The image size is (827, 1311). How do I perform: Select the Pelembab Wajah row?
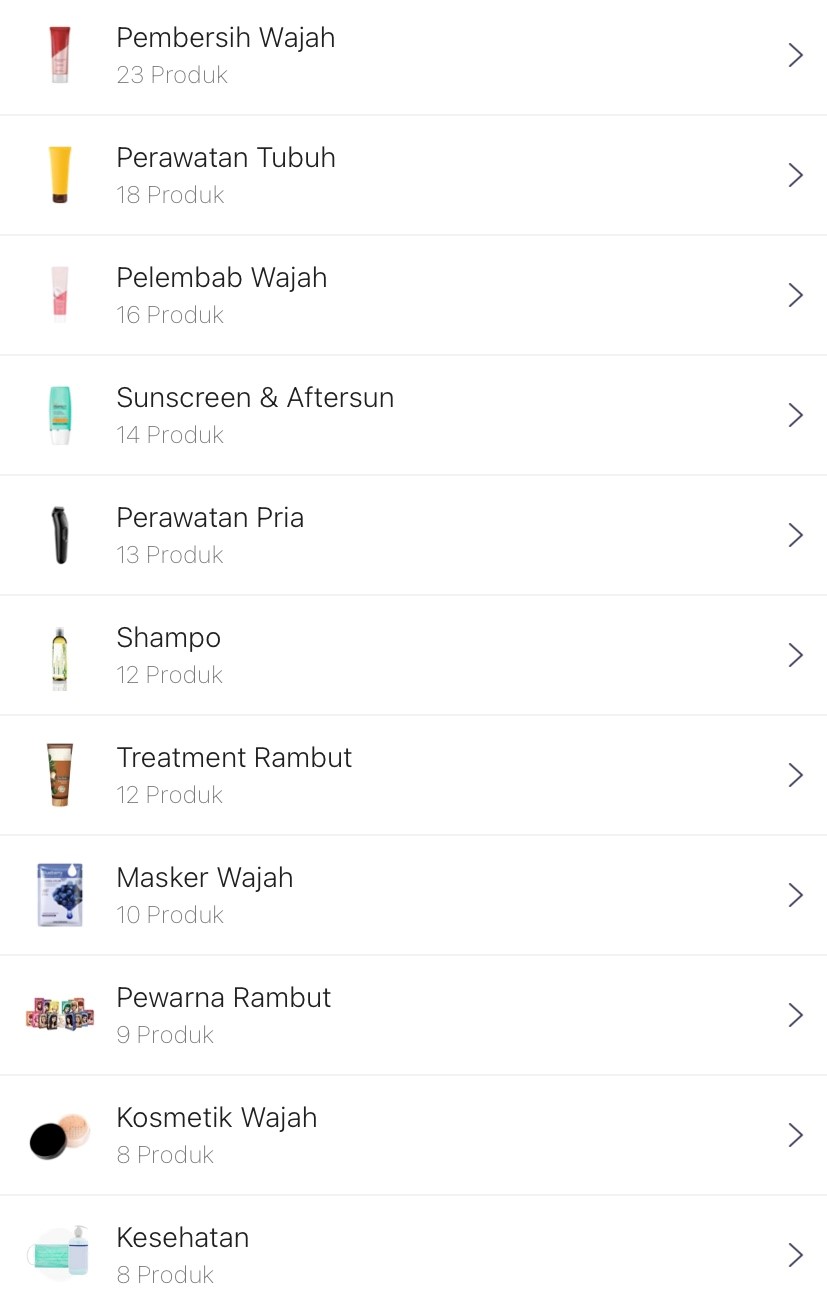click(x=413, y=295)
